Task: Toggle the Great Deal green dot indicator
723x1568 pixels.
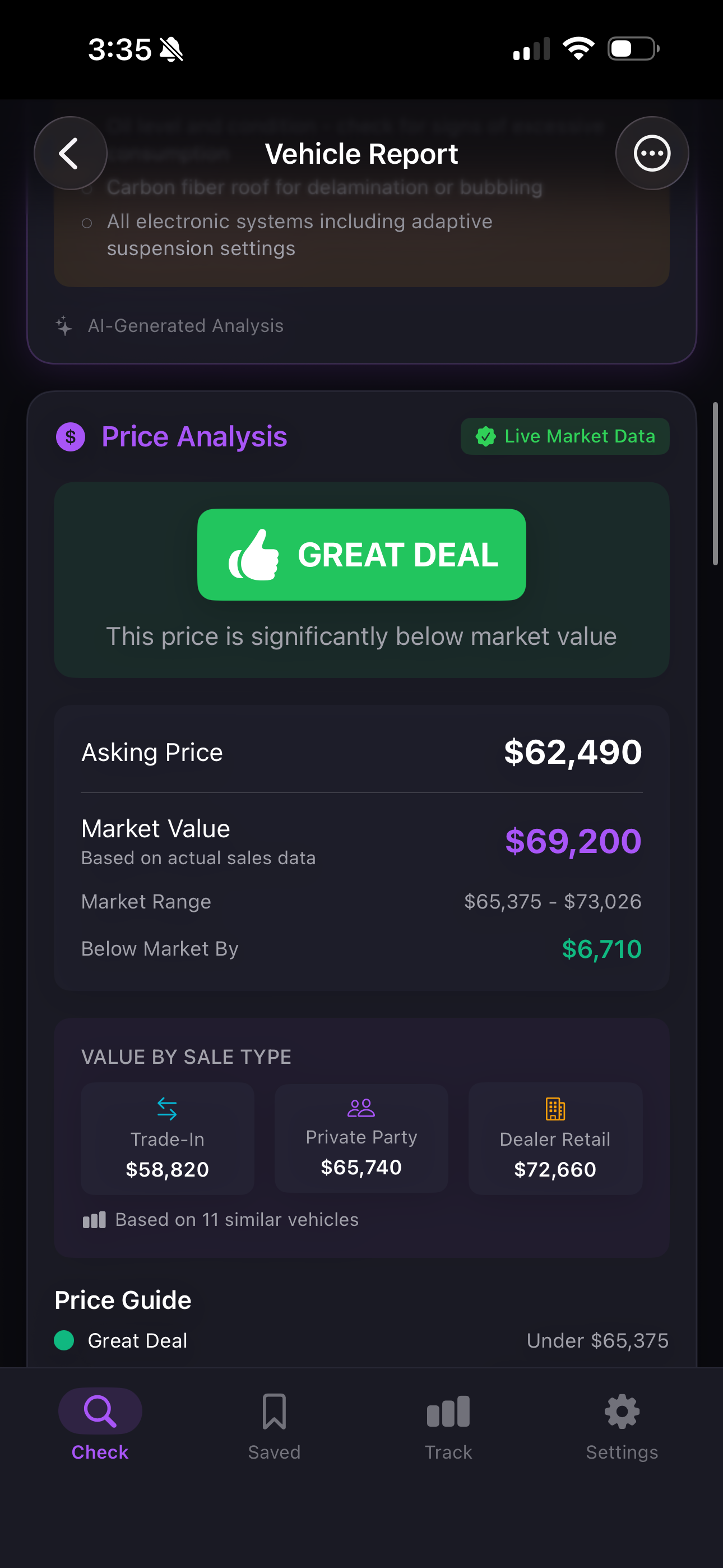Action: point(63,1340)
